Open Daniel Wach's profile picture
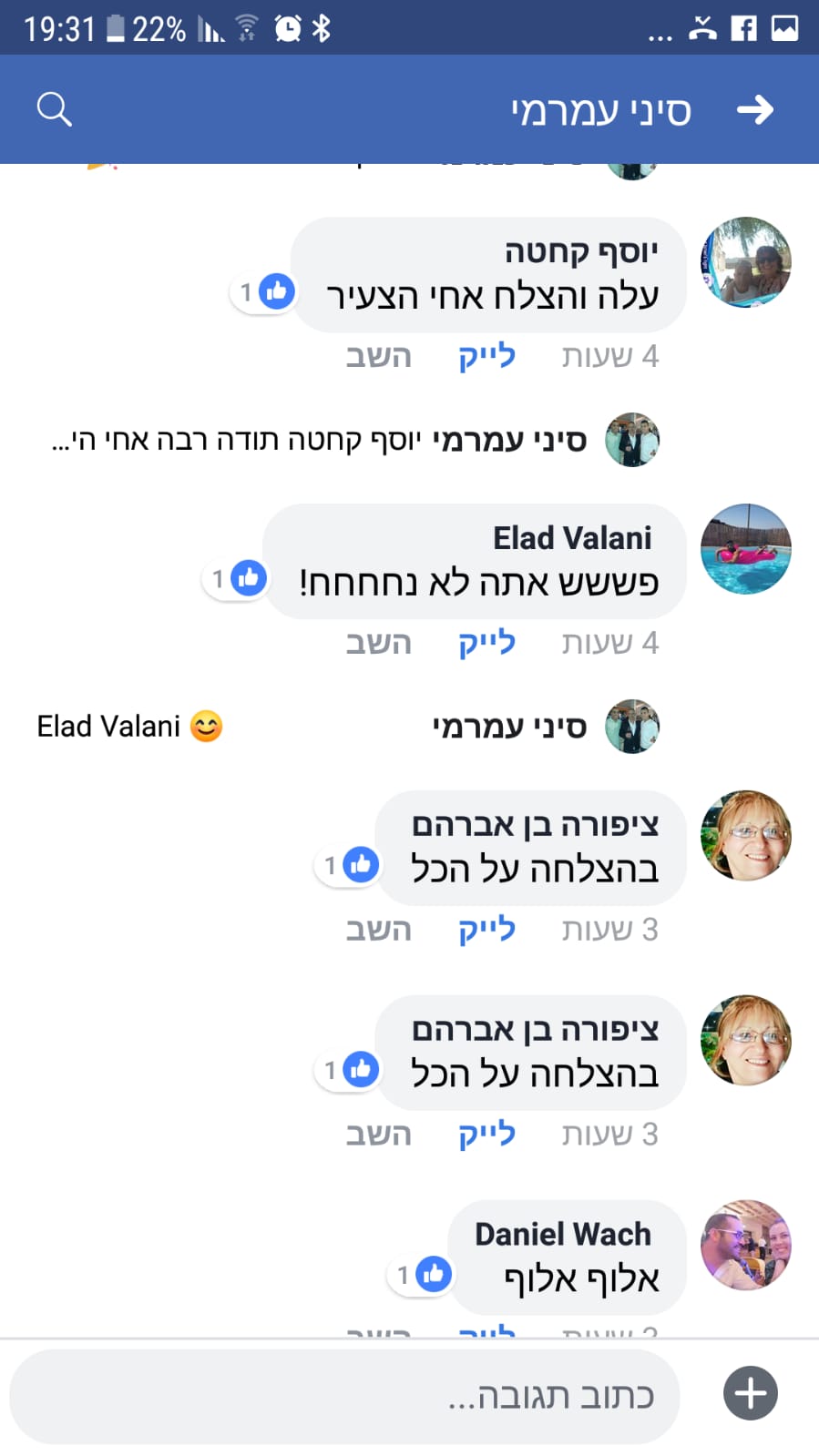819x1456 pixels. pyautogui.click(x=745, y=1245)
